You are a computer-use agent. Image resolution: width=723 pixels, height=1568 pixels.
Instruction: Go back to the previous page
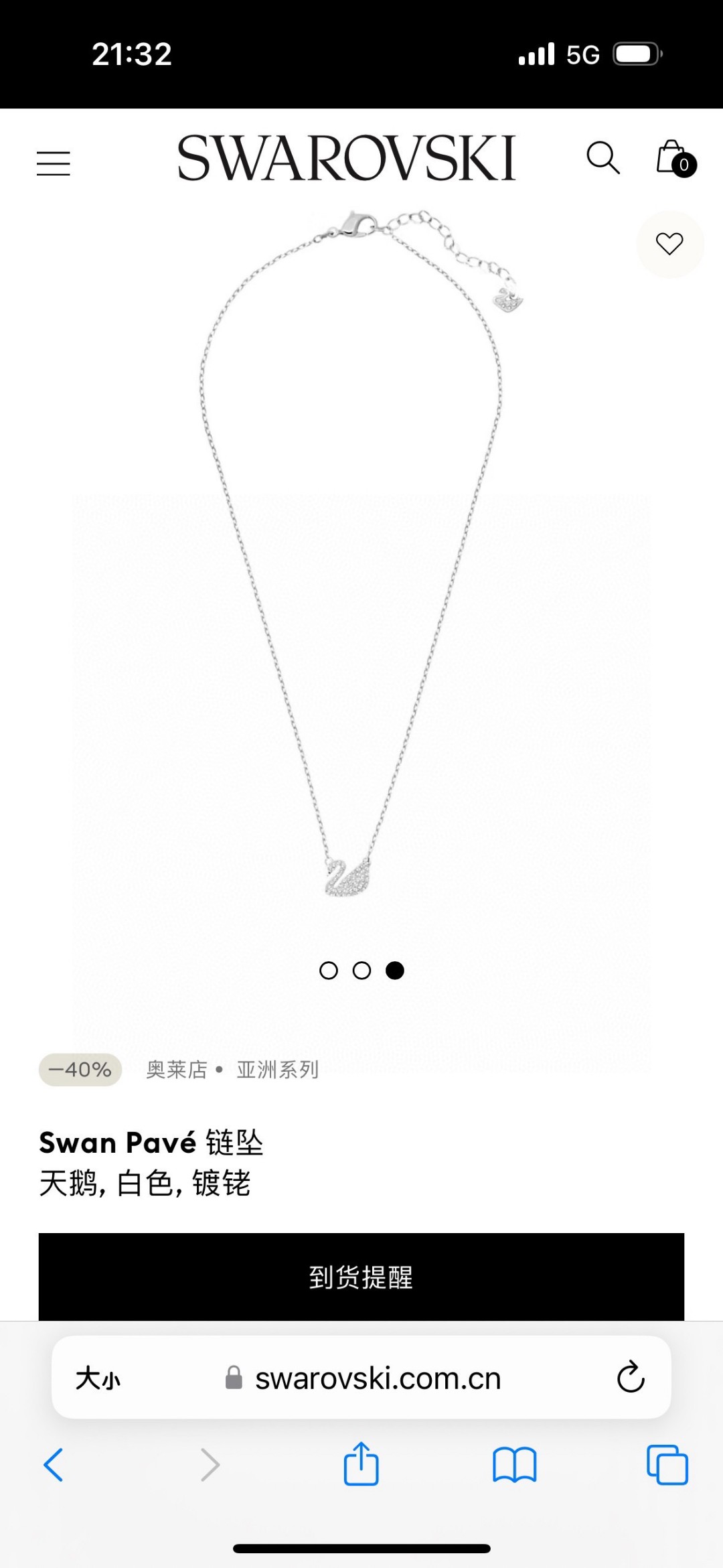point(54,1465)
